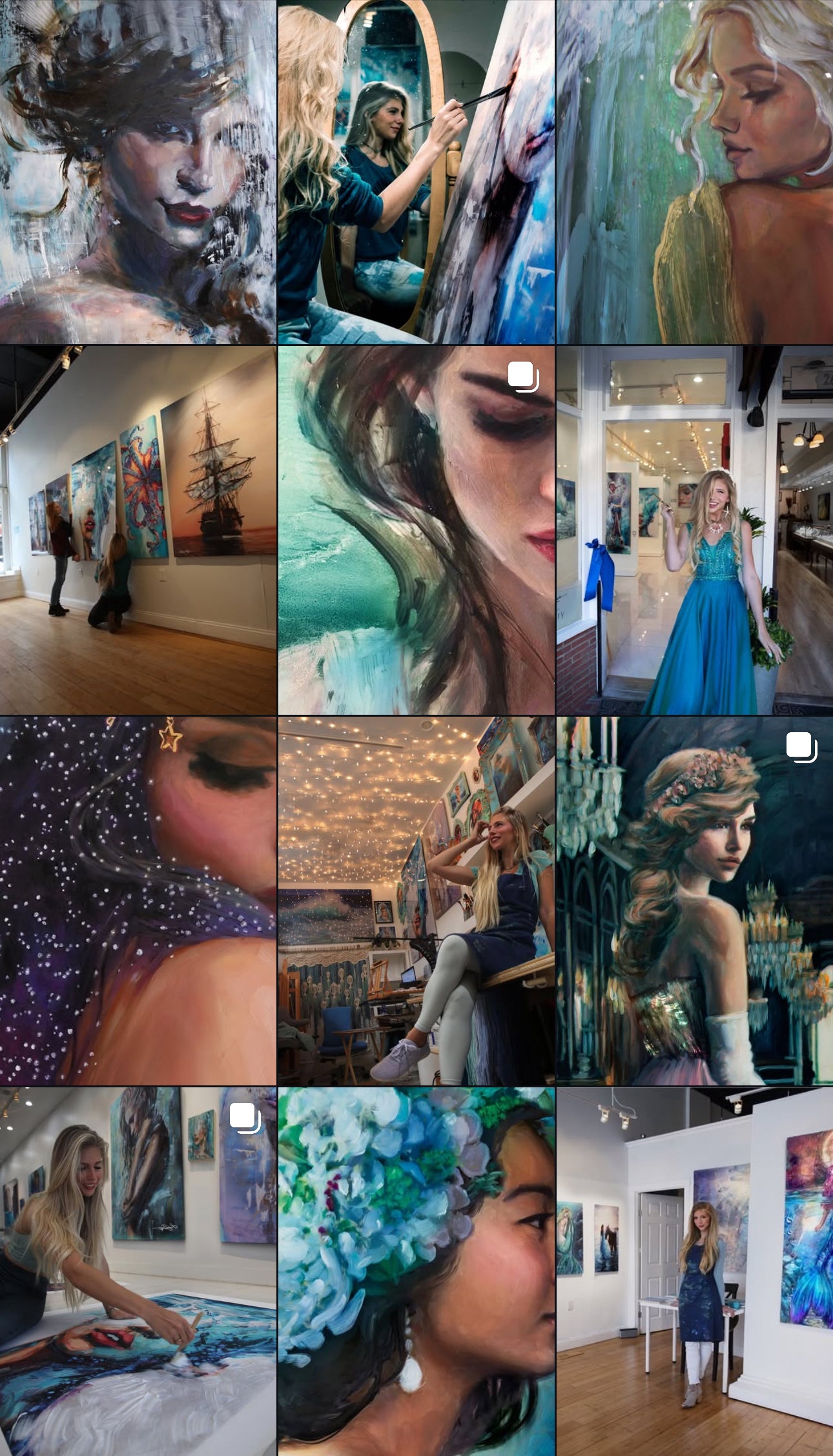Open the starry painting post with the gold star
The width and height of the screenshot is (833, 1456).
pos(138,901)
